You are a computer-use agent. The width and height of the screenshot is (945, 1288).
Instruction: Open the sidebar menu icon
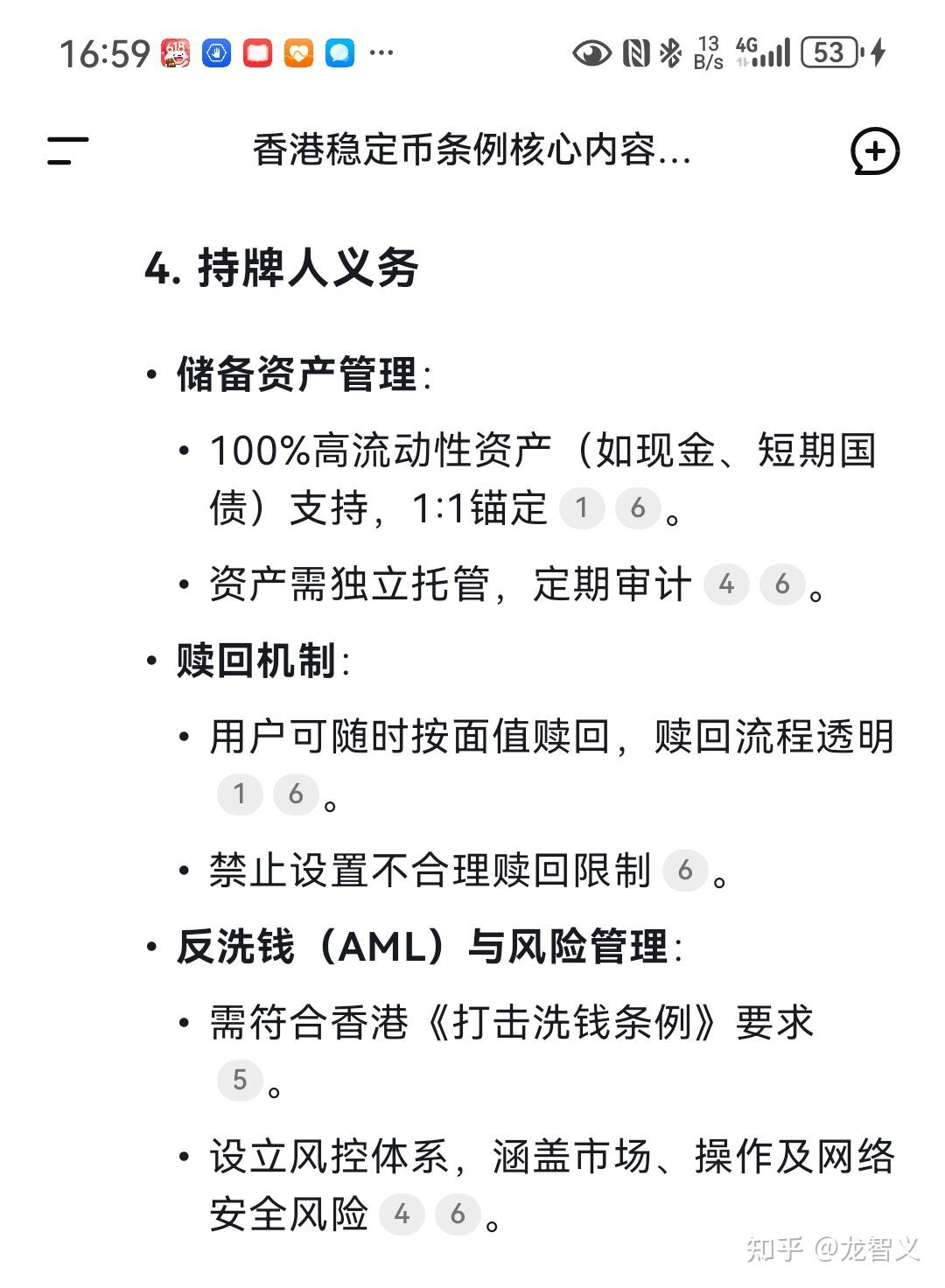point(66,151)
